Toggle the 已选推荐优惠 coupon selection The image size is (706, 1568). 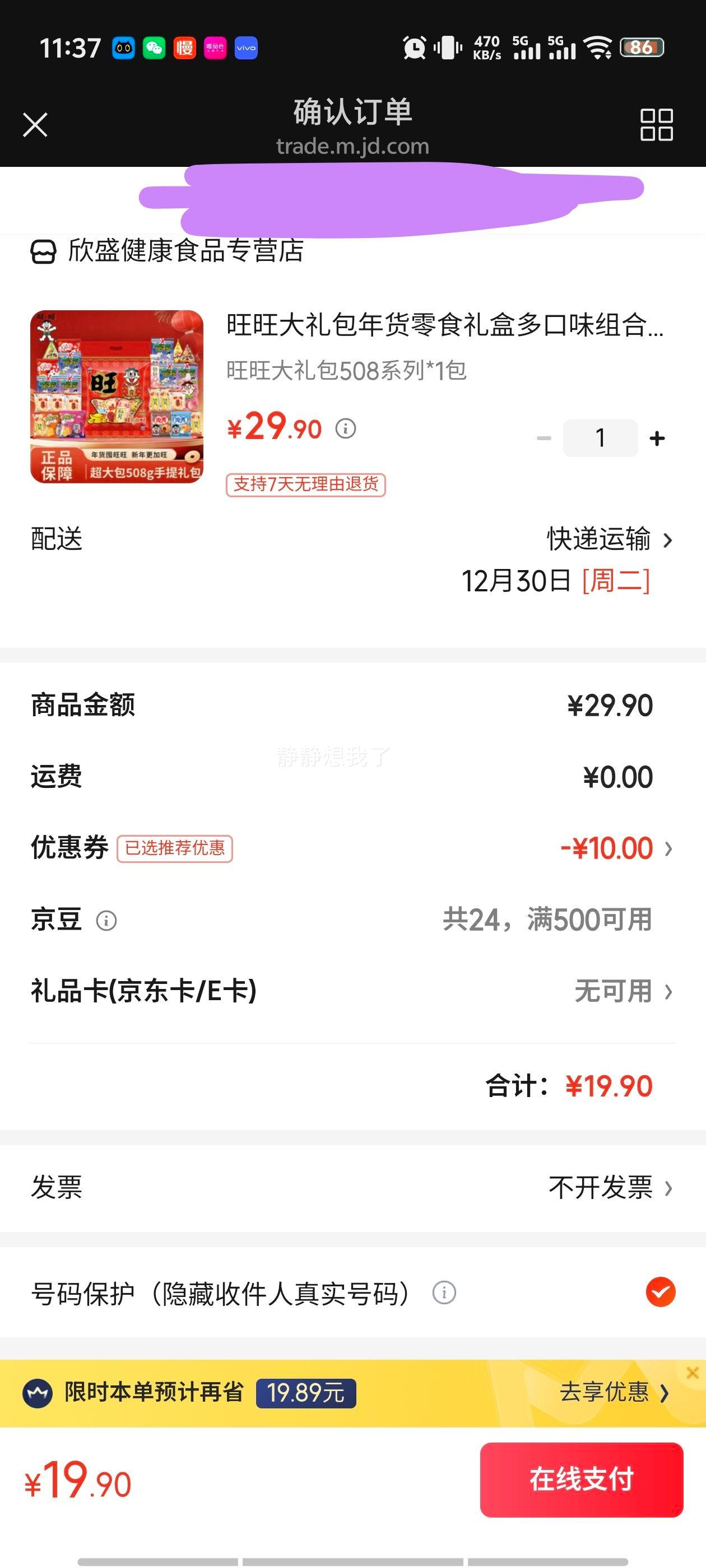pyautogui.click(x=175, y=848)
